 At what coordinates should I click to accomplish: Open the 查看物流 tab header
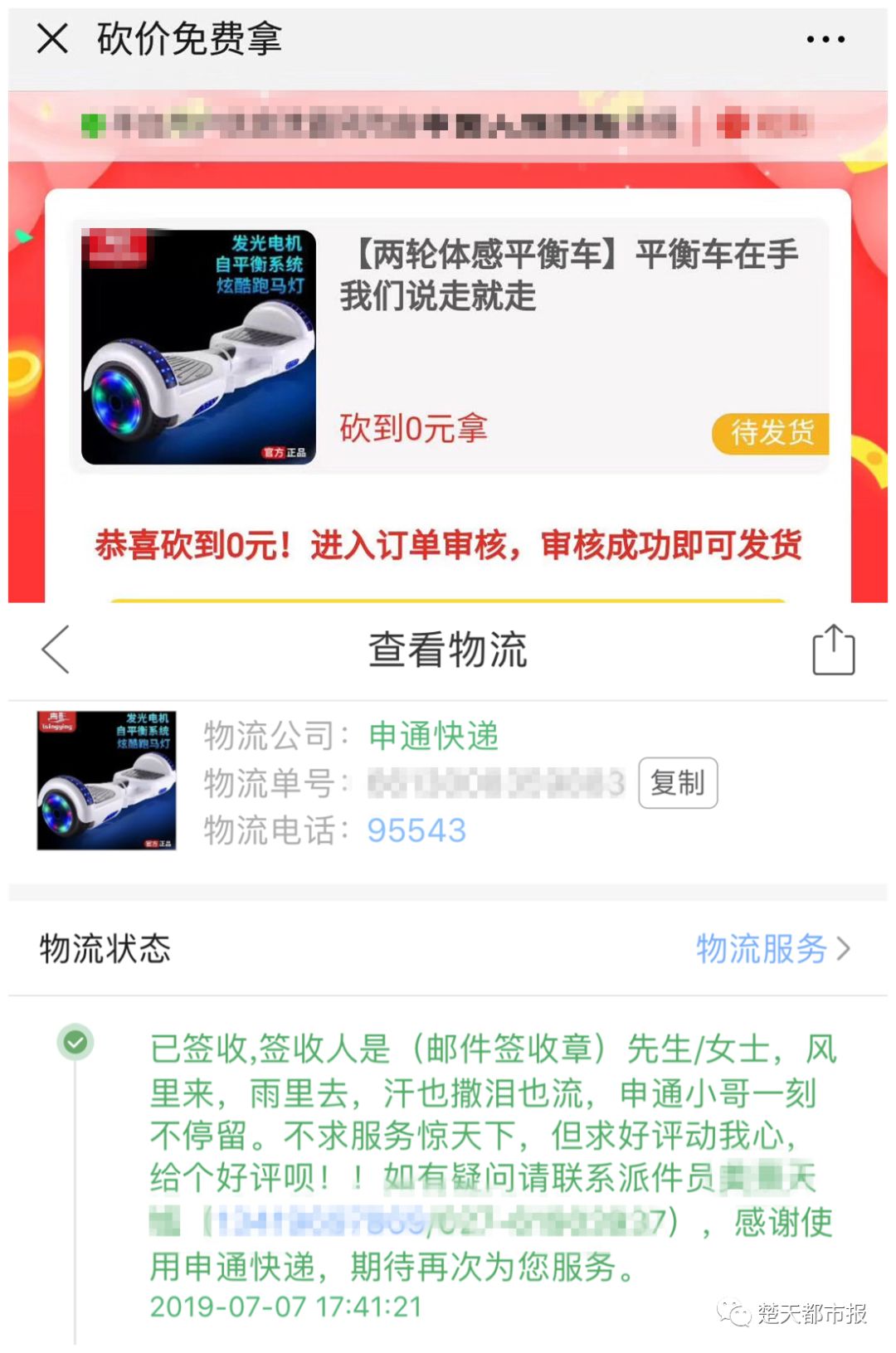point(448,651)
